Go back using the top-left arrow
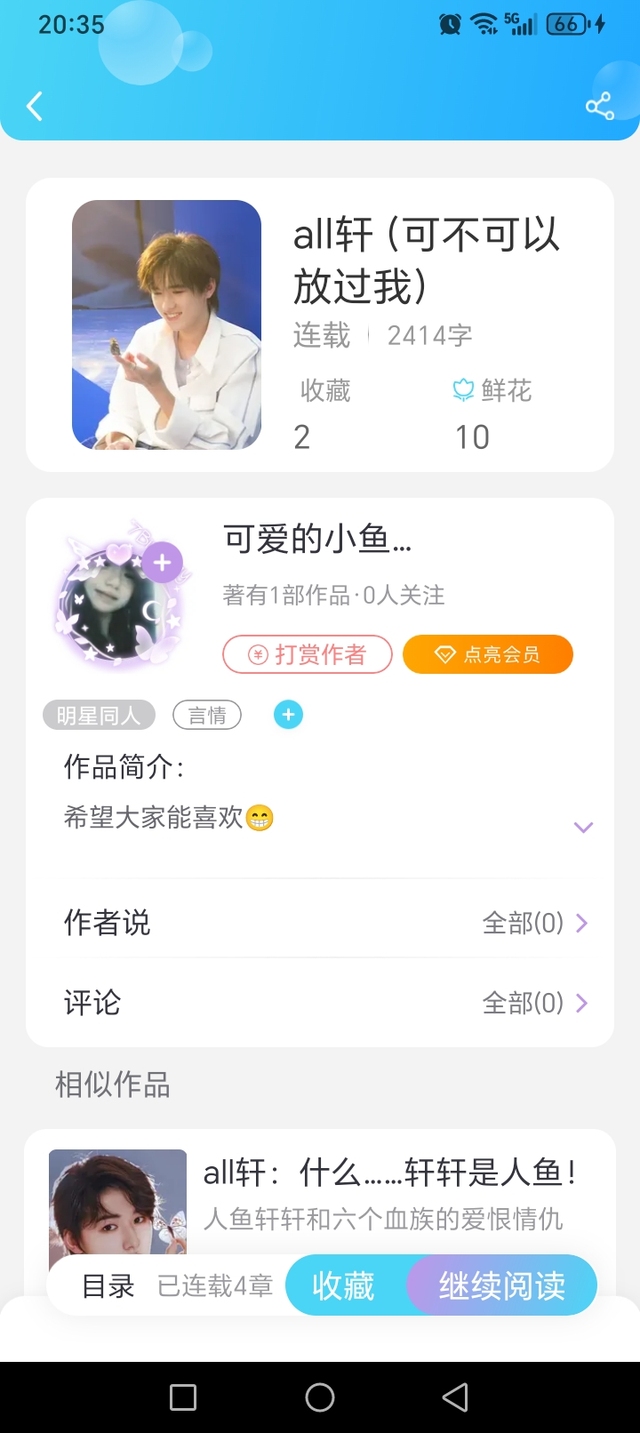Screen dimensions: 640x1433 [35, 106]
